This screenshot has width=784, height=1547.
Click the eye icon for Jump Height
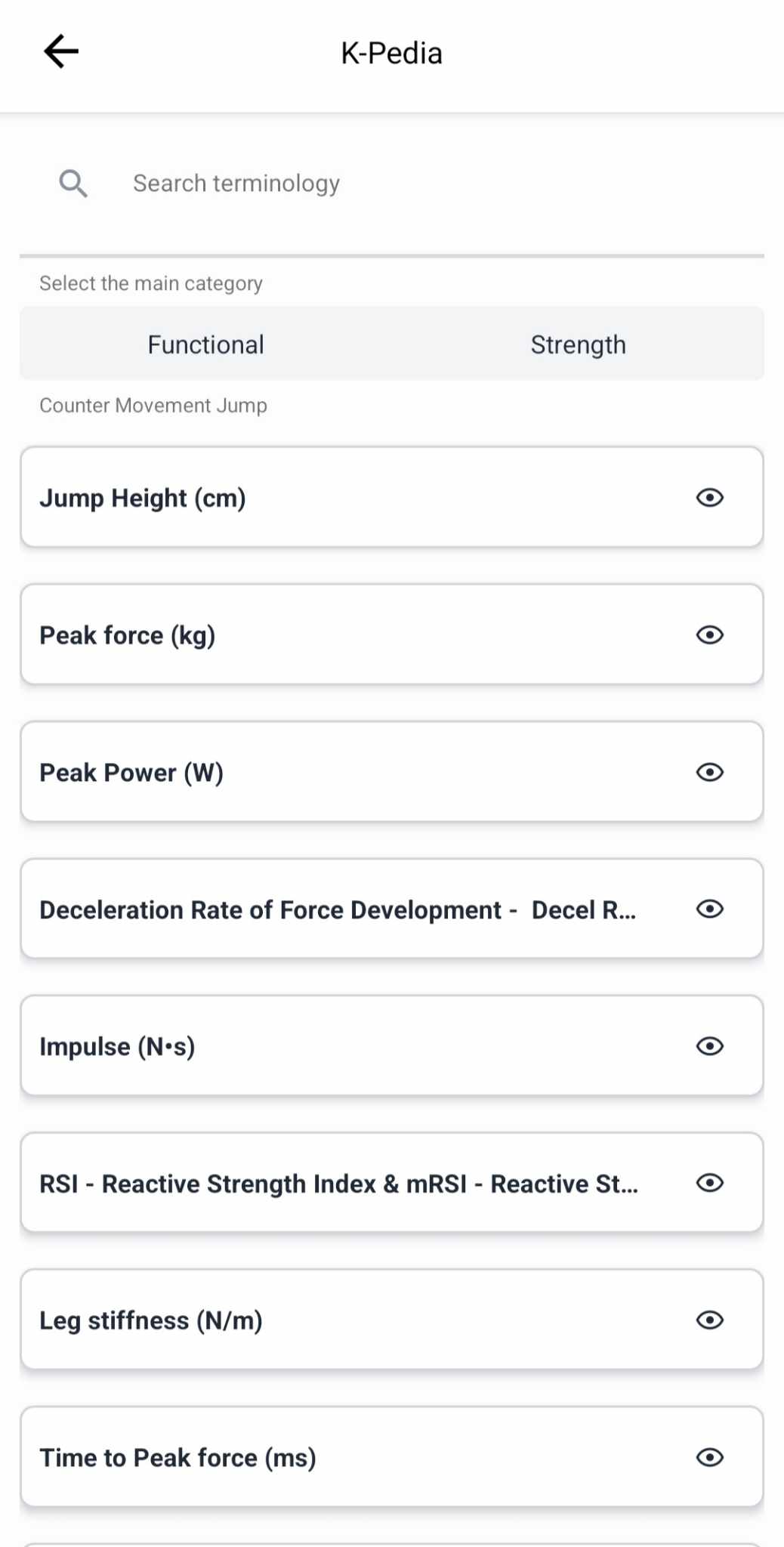(x=710, y=497)
